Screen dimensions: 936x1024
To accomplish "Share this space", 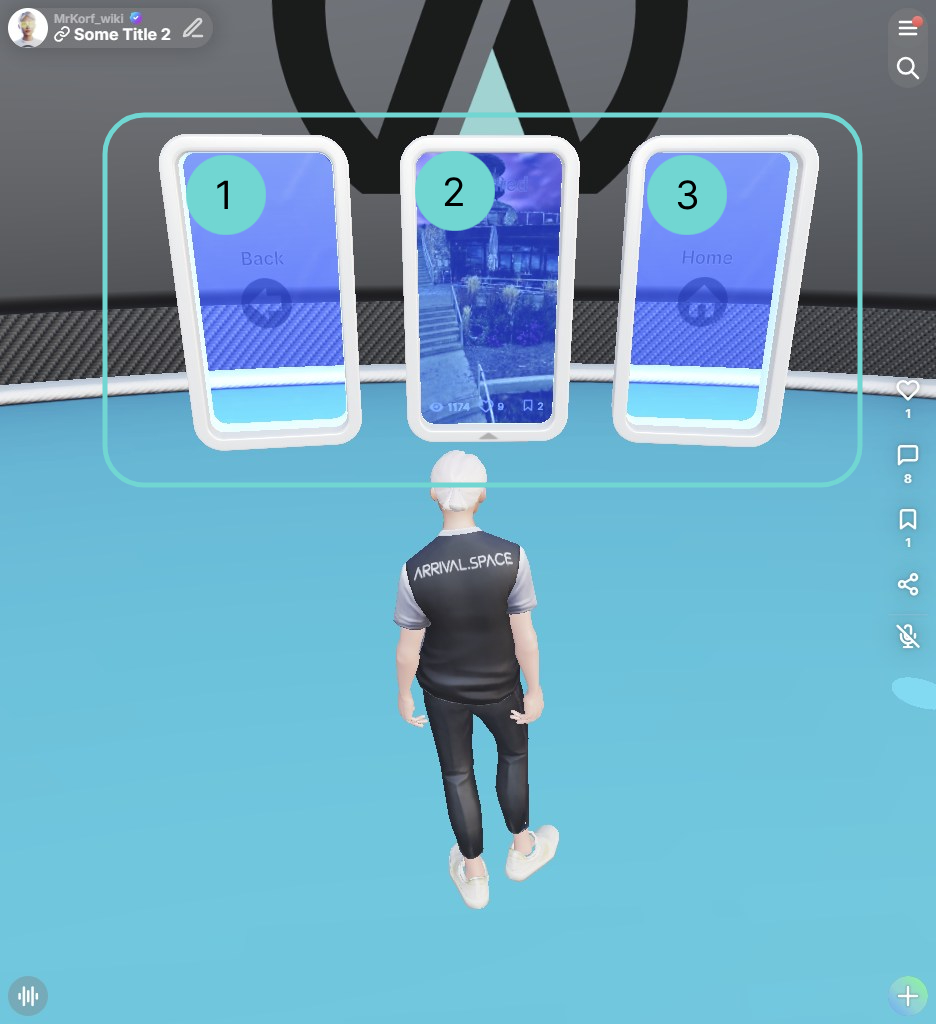I will pyautogui.click(x=907, y=584).
